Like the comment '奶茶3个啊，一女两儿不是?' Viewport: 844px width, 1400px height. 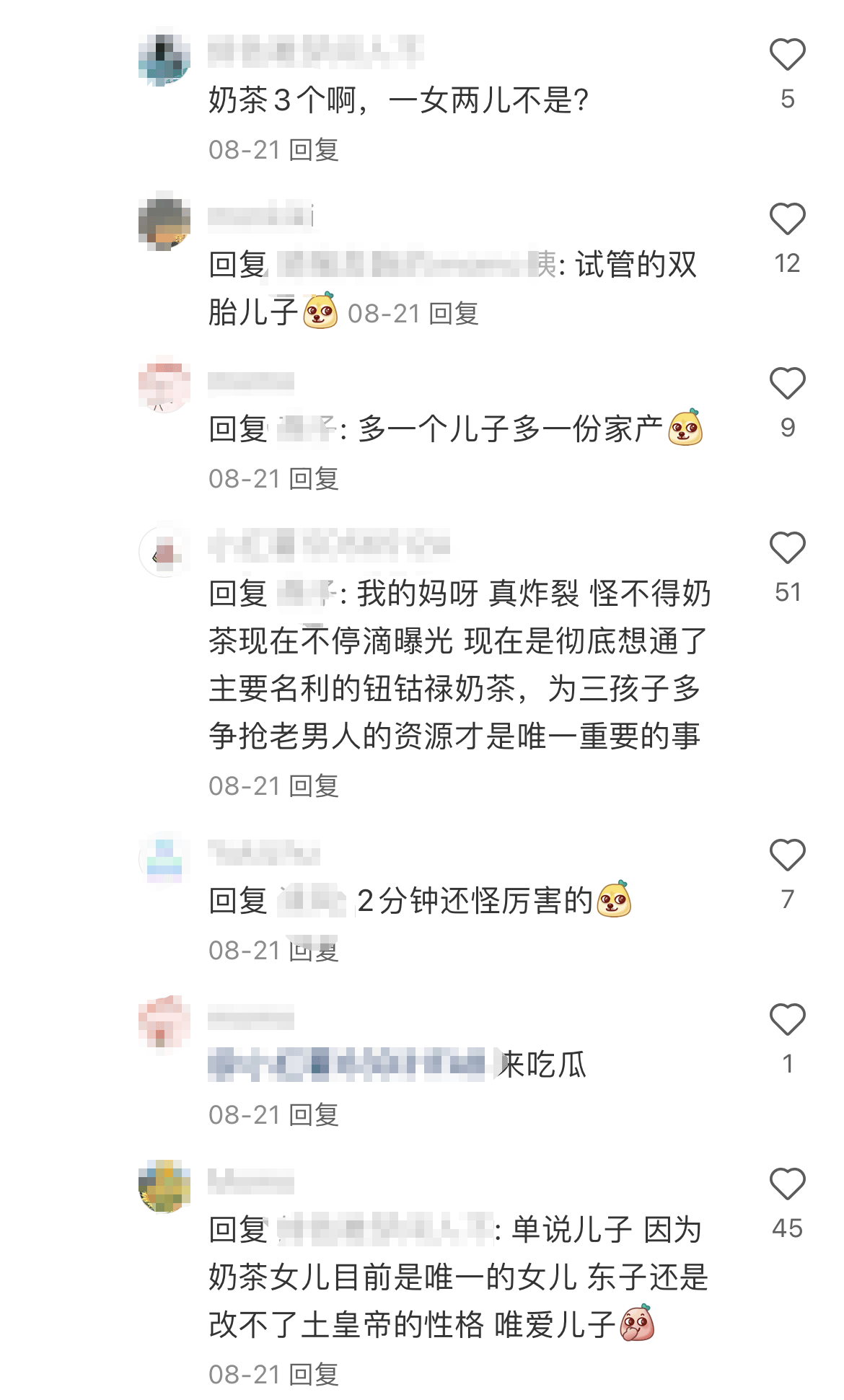pyautogui.click(x=787, y=56)
